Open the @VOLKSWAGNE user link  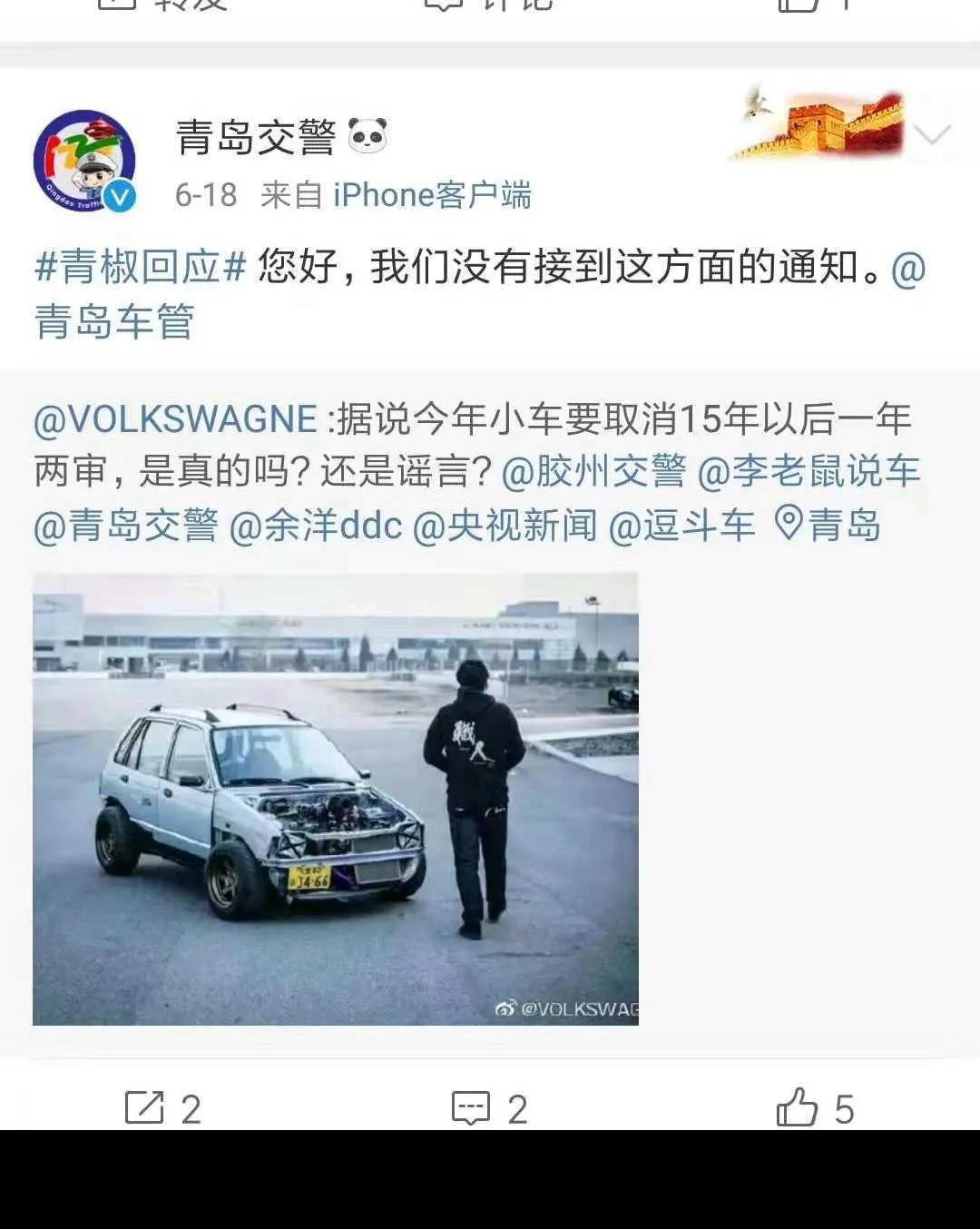tap(175, 419)
